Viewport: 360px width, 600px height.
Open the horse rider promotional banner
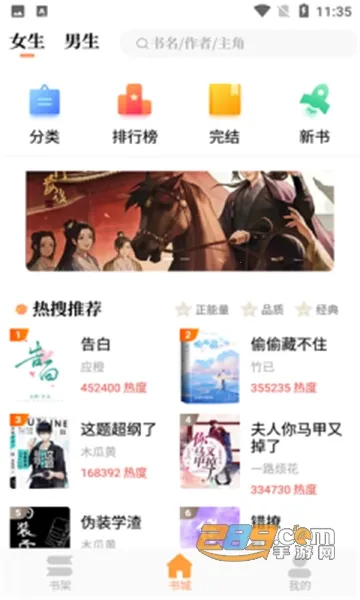point(180,221)
